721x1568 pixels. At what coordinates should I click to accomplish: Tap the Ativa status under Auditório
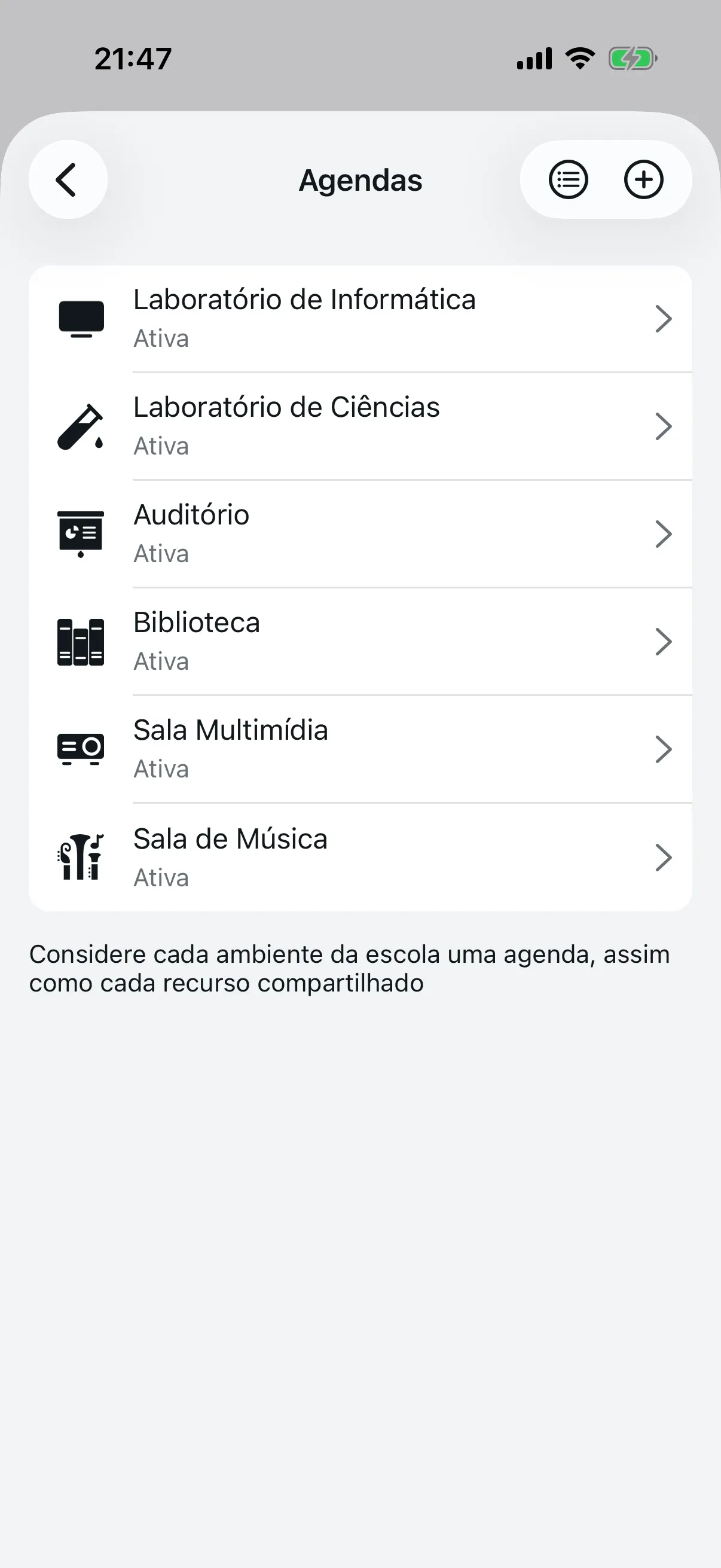click(x=160, y=553)
